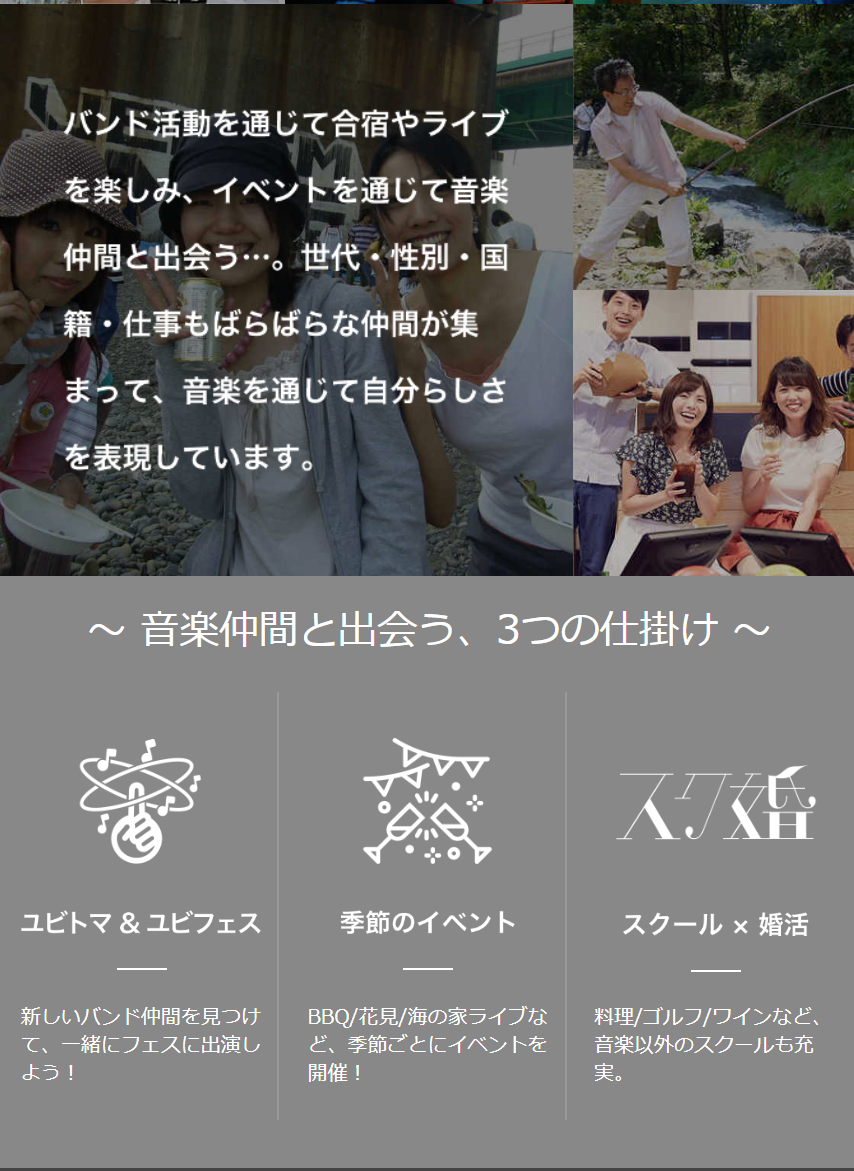Open the ユビトマ & ユビフェス feature card
The height and width of the screenshot is (1171, 854).
(140, 922)
